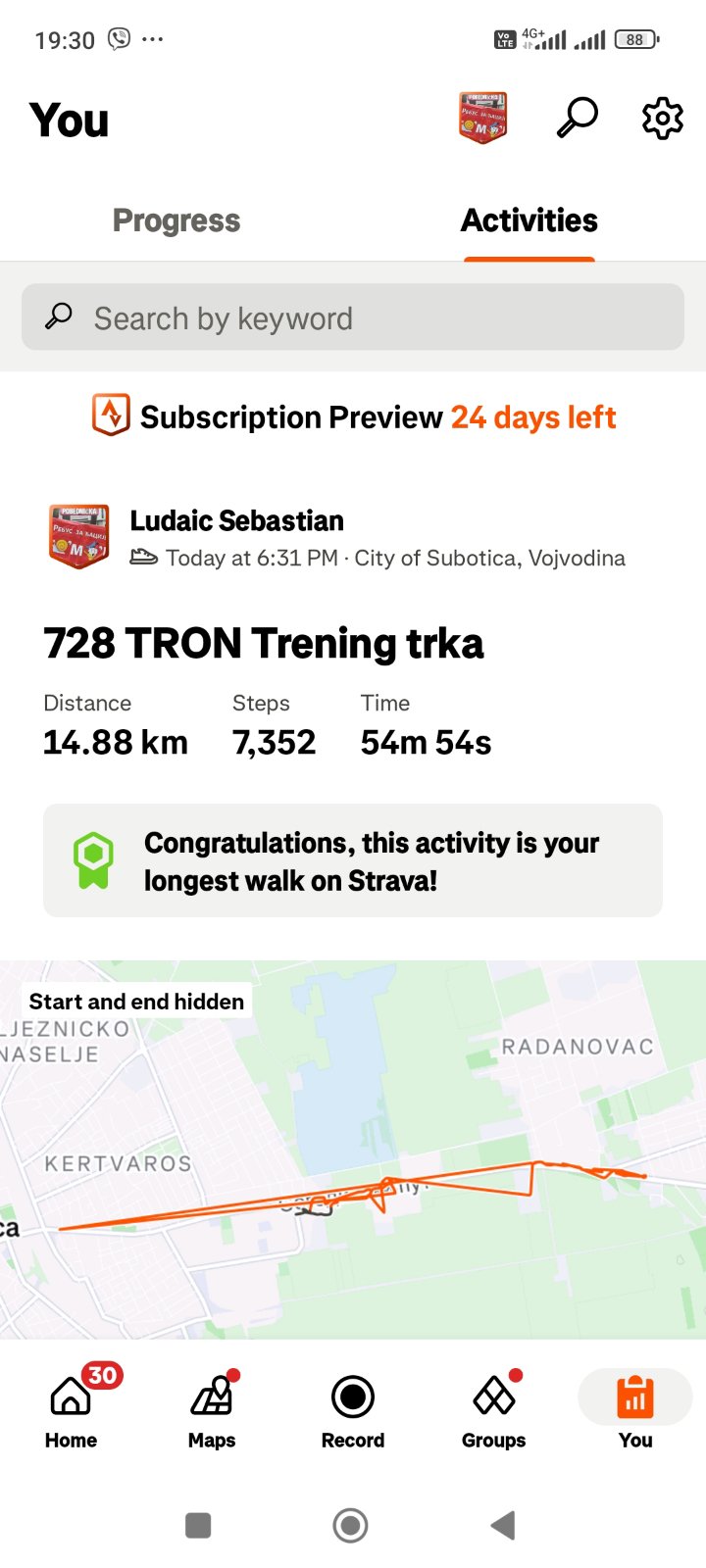Open the settings gear
This screenshot has width=706, height=1568.
click(x=662, y=119)
